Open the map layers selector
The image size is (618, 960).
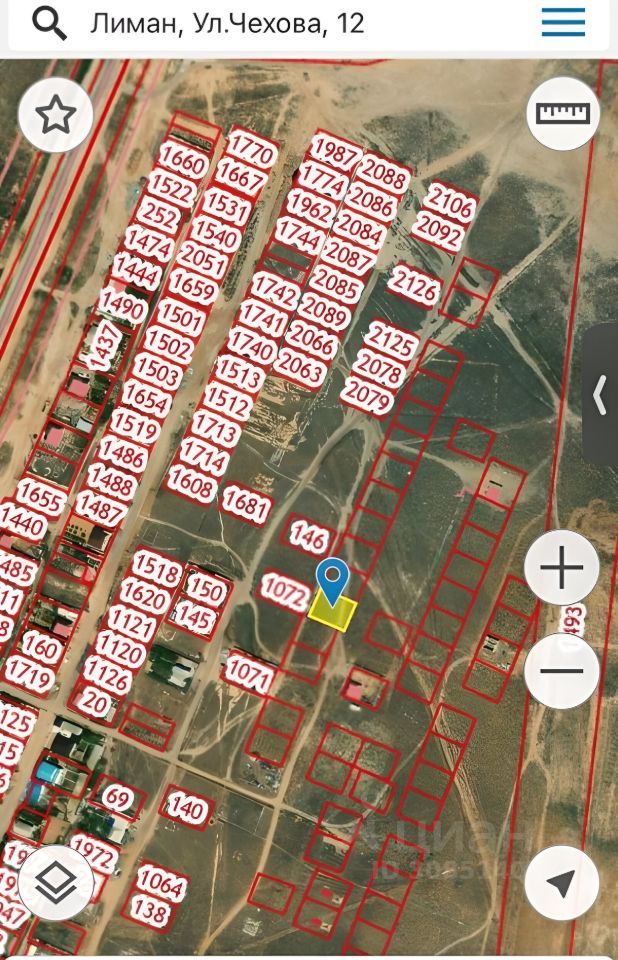coord(56,882)
